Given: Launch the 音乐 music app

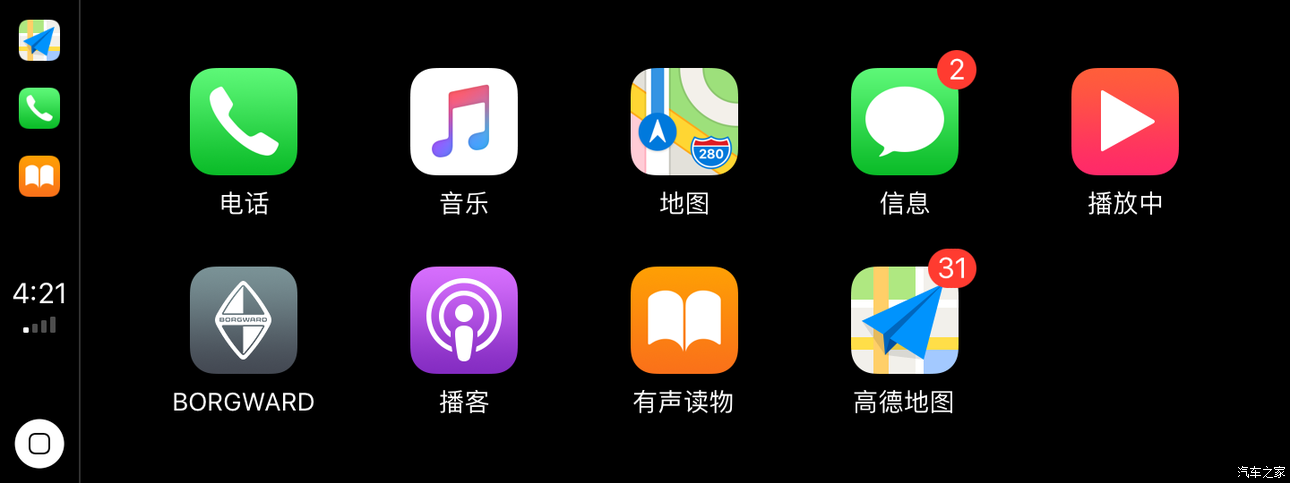Looking at the screenshot, I should (x=463, y=122).
